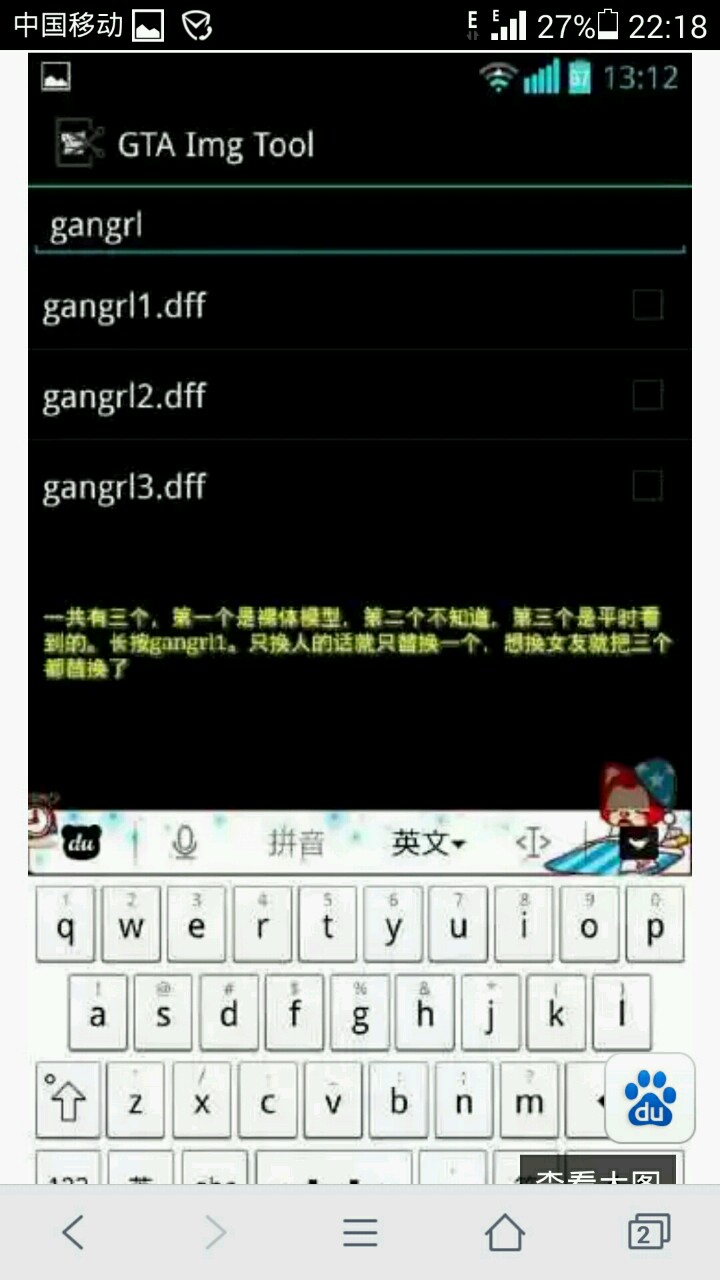Screen dimensions: 720x1280
Task: Go back to the previous page
Action: pyautogui.click(x=72, y=1233)
